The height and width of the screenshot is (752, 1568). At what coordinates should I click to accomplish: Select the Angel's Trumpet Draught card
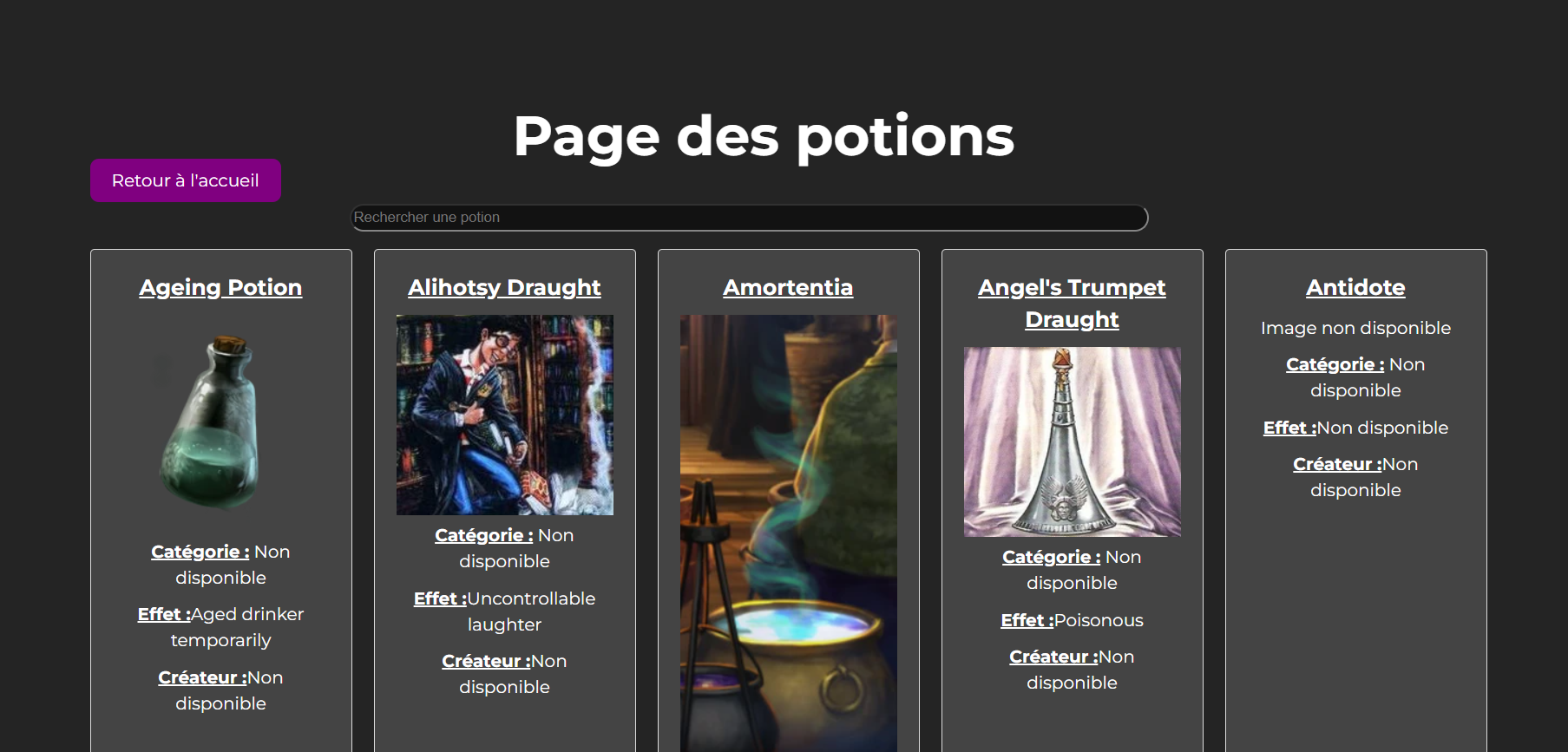coord(1072,303)
